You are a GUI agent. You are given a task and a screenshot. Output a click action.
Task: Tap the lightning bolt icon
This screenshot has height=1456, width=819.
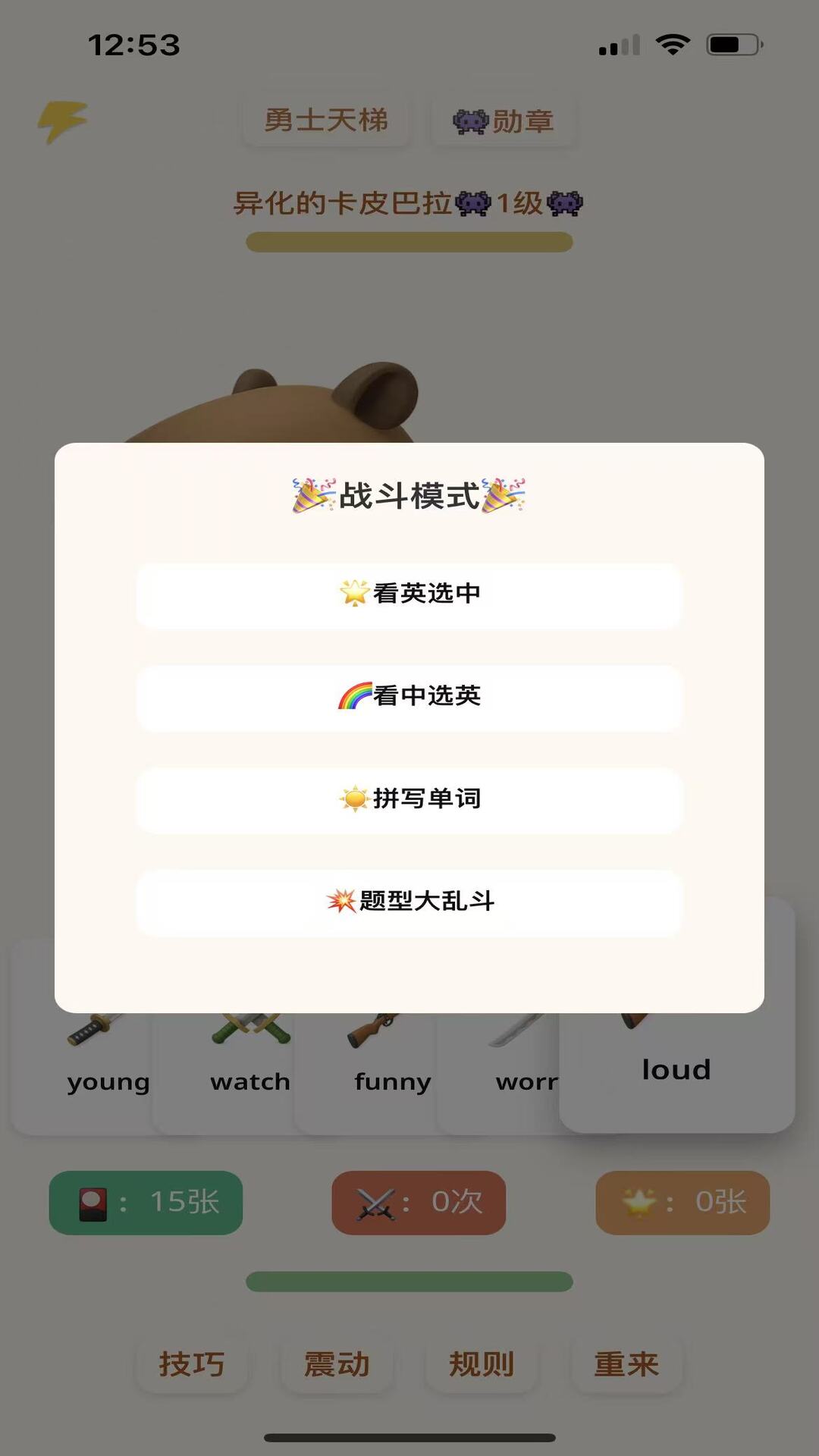pyautogui.click(x=62, y=121)
